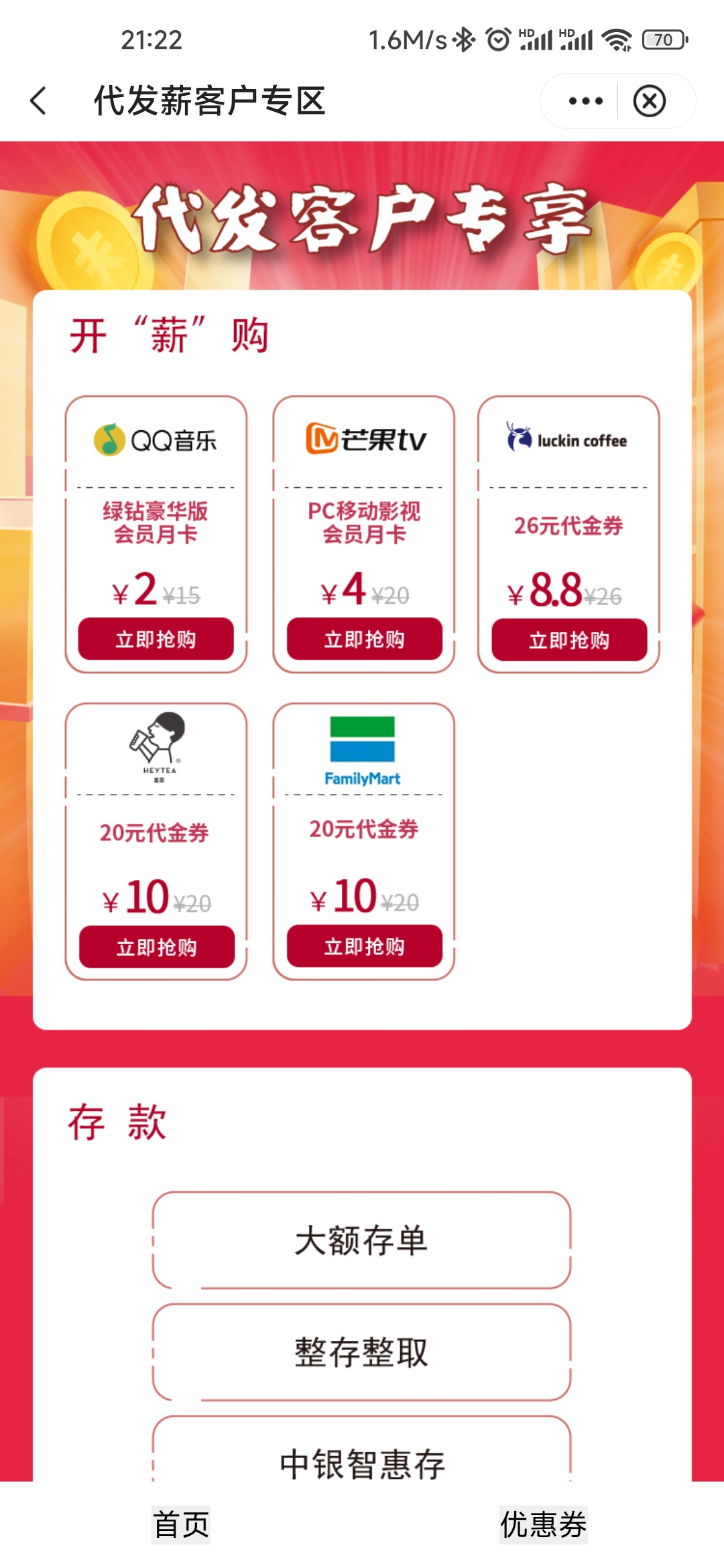The height and width of the screenshot is (1568, 724).
Task: Tap the circled close icon in the capsule
Action: pos(648,99)
